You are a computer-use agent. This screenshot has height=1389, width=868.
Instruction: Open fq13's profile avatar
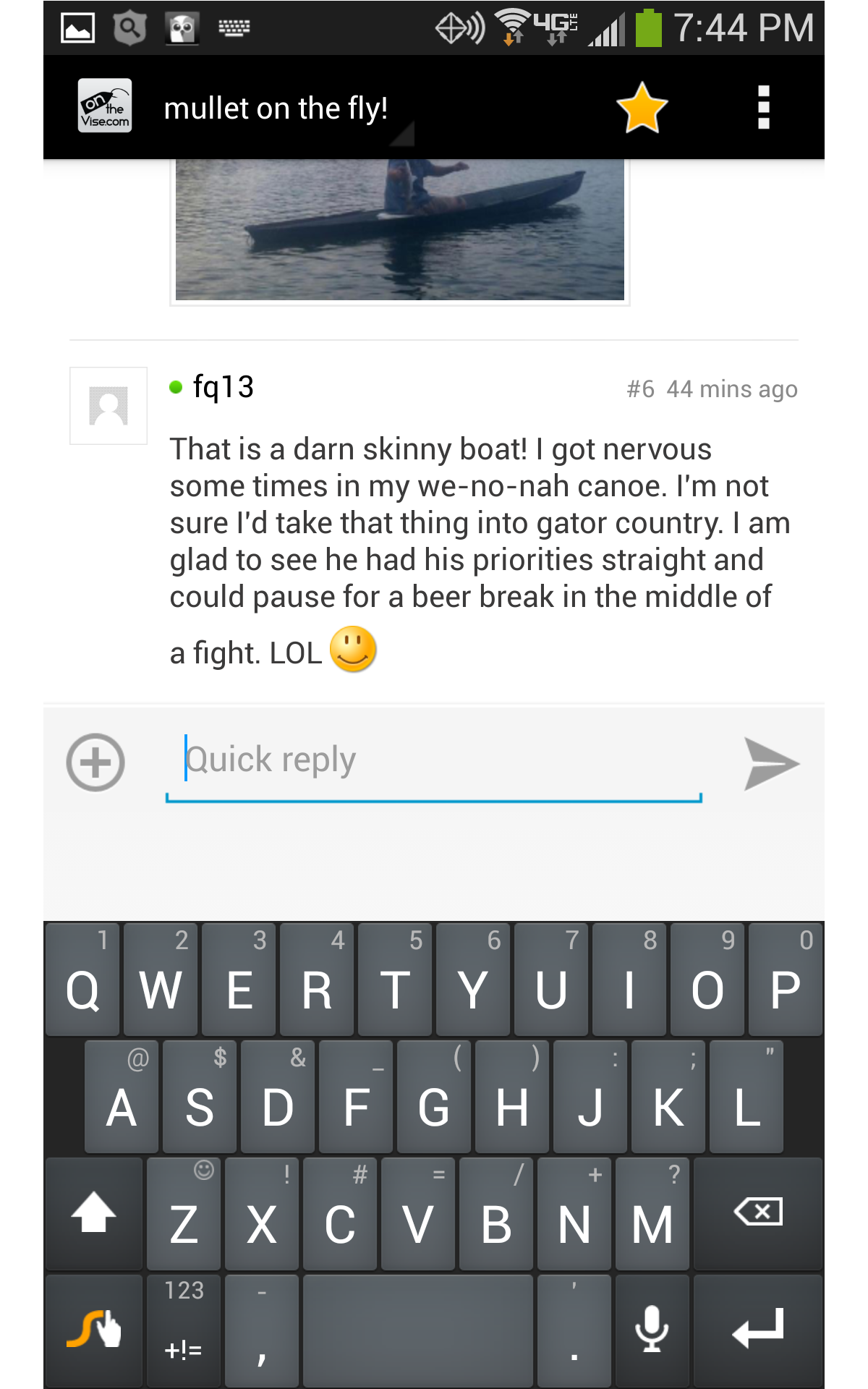point(109,406)
